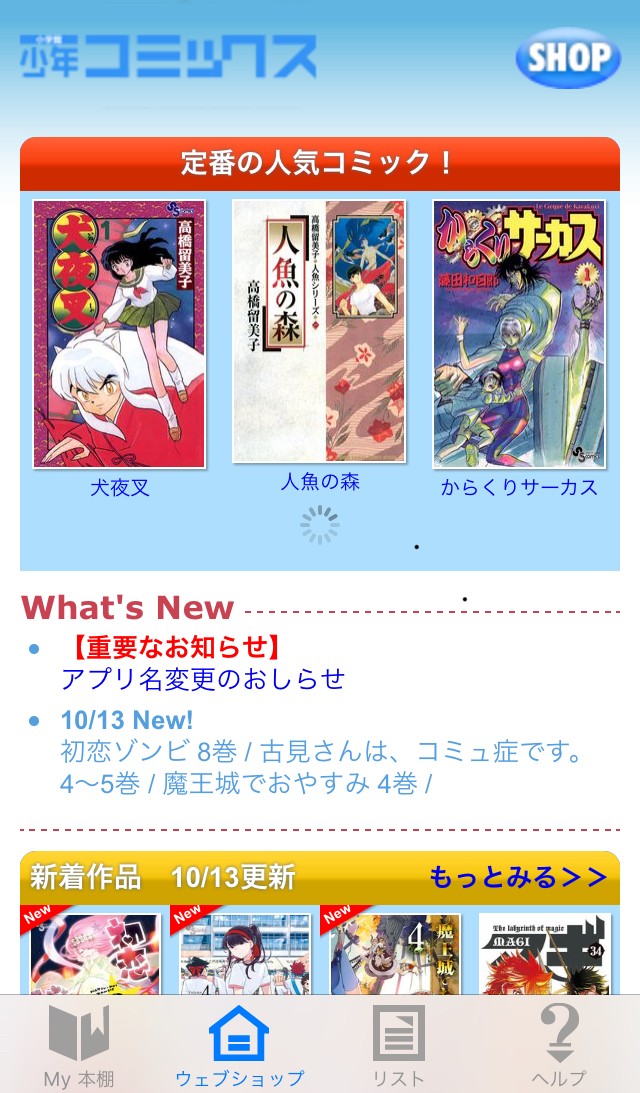Open the 犬夜叉 comic cover
The width and height of the screenshot is (640, 1093).
point(119,334)
